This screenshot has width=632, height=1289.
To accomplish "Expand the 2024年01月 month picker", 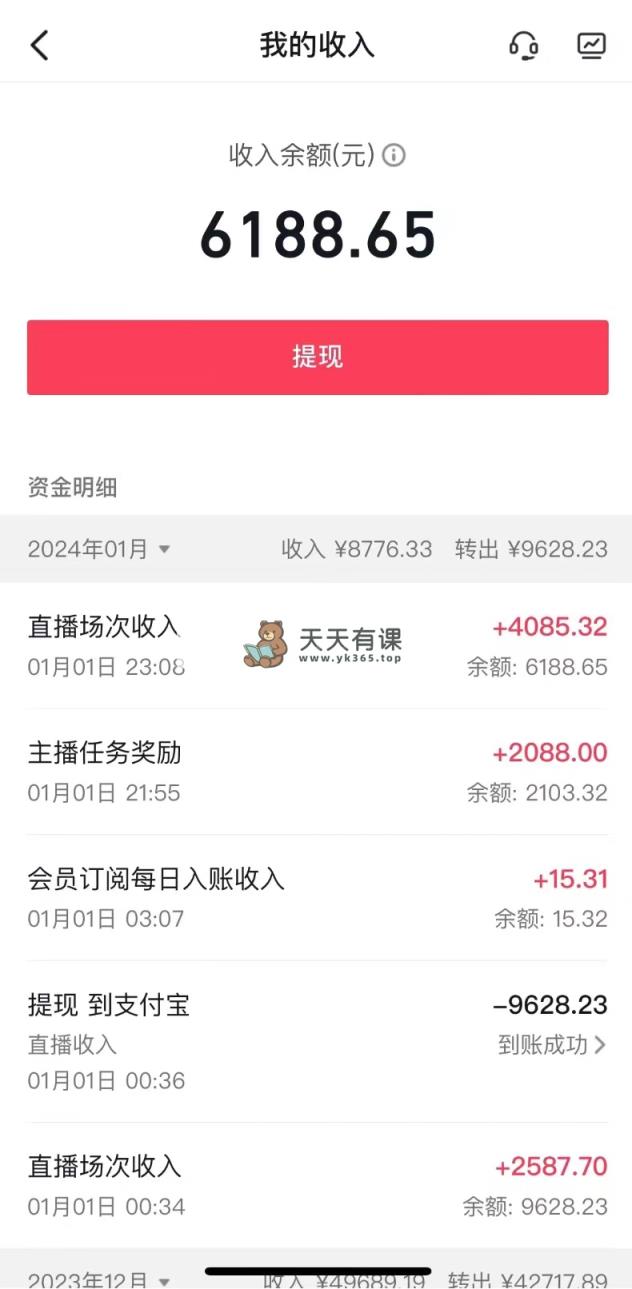I will [99, 549].
